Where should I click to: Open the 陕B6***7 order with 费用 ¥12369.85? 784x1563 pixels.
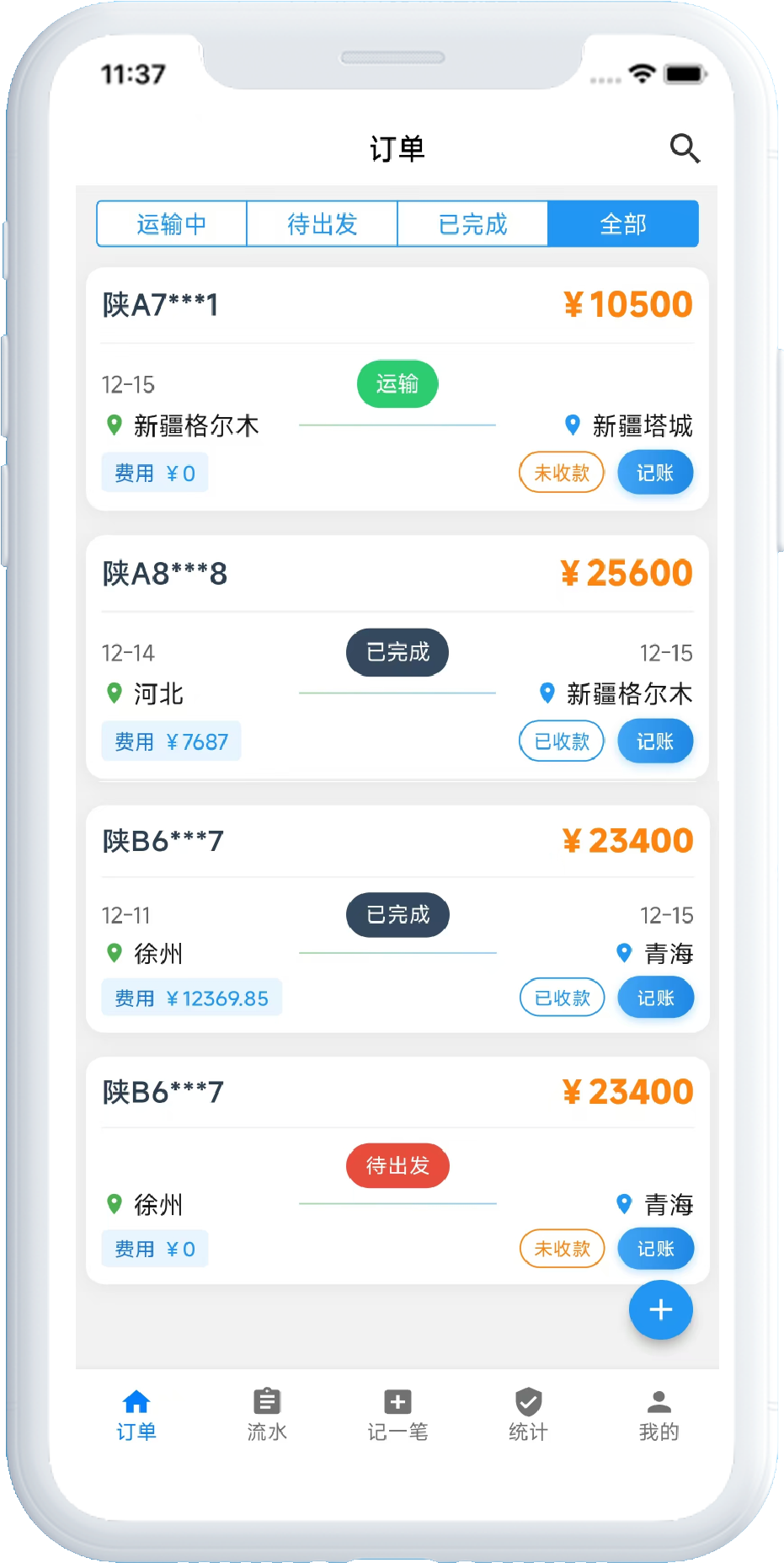pyautogui.click(x=397, y=918)
